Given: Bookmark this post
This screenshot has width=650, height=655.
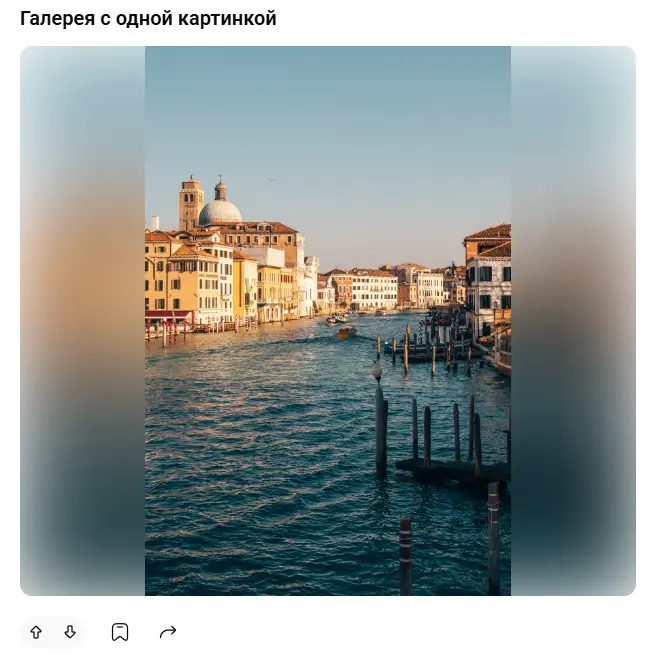Looking at the screenshot, I should (120, 632).
